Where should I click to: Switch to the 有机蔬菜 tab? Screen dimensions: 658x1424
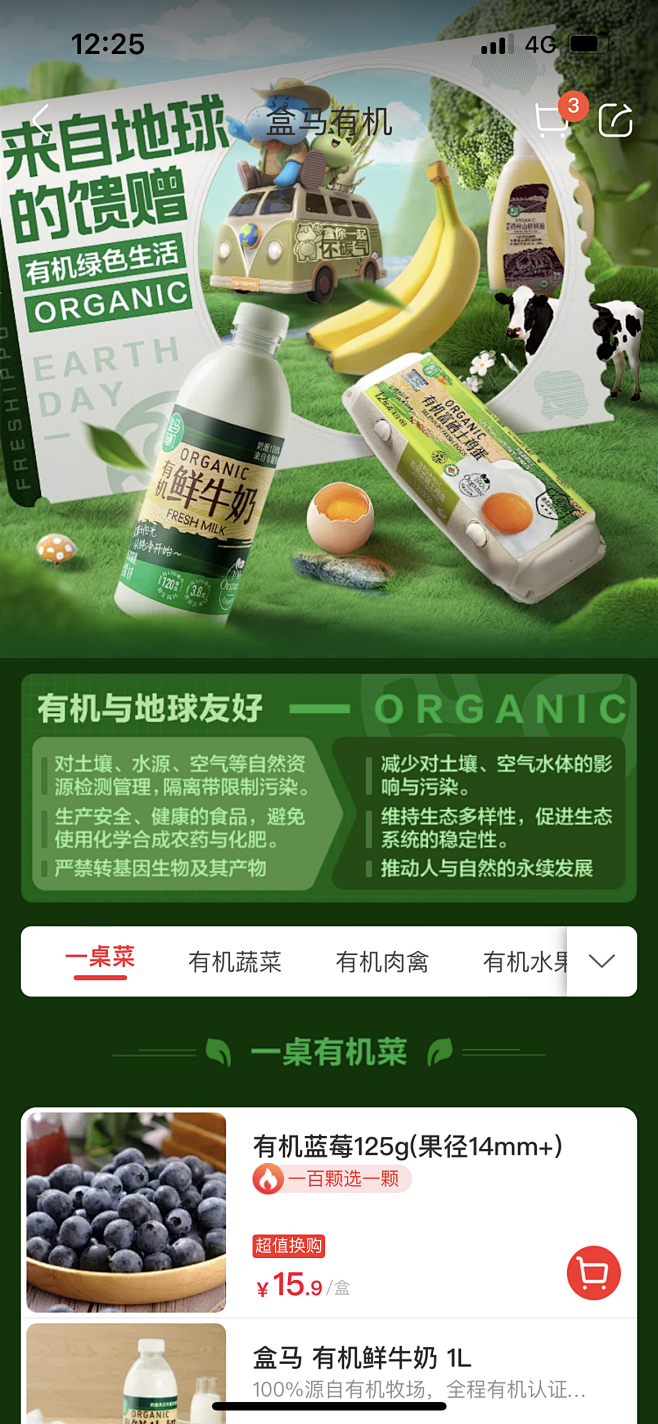(x=235, y=962)
